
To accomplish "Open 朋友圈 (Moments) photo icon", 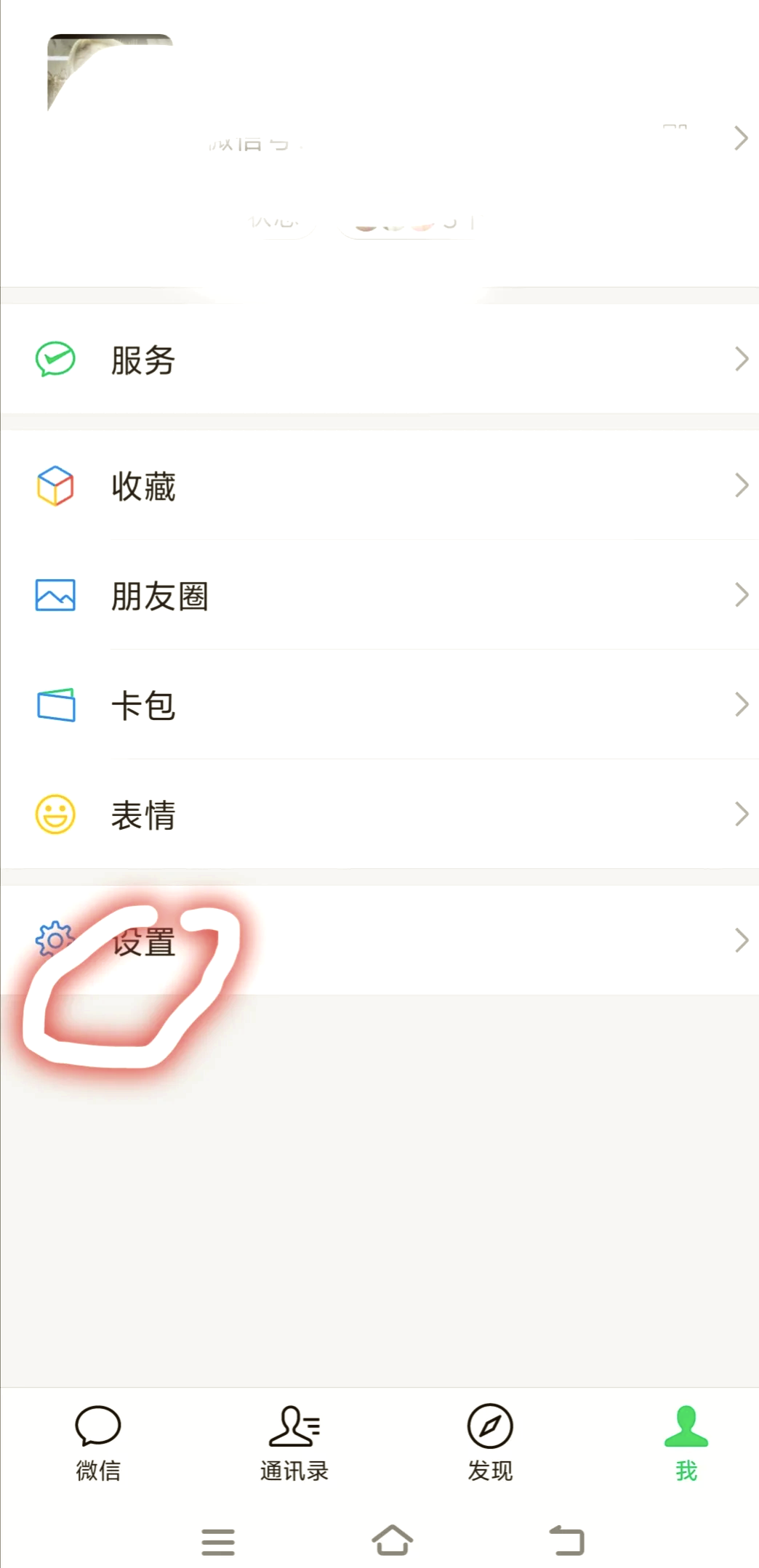I will pyautogui.click(x=55, y=595).
